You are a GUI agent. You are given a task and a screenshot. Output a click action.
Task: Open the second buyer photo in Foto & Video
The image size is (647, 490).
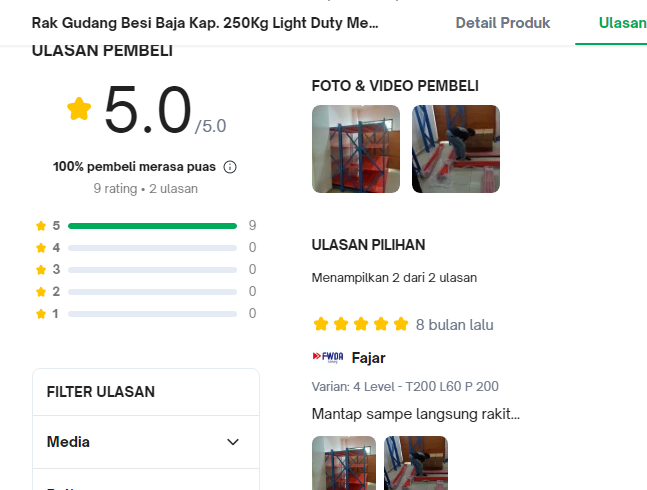(x=455, y=149)
